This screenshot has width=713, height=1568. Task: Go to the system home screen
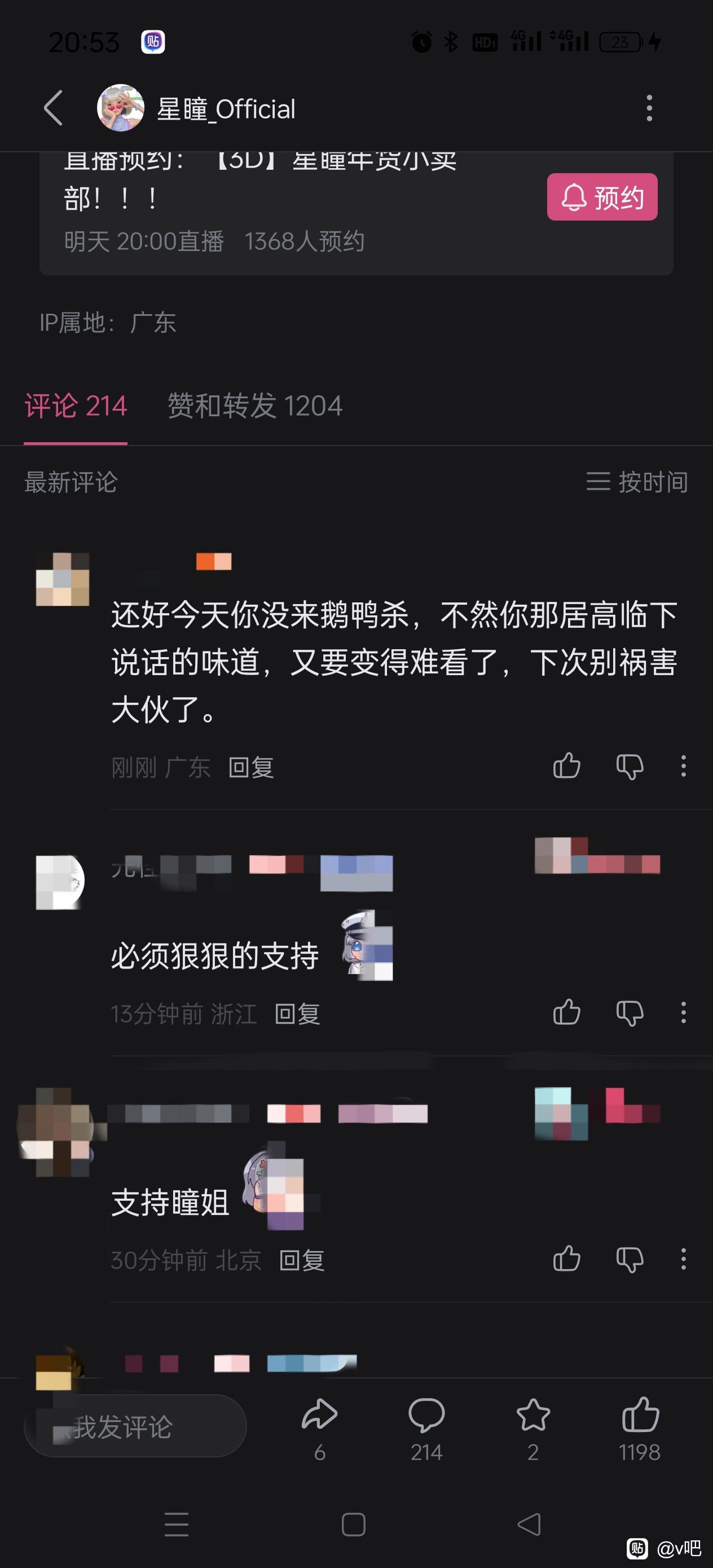[353, 1525]
